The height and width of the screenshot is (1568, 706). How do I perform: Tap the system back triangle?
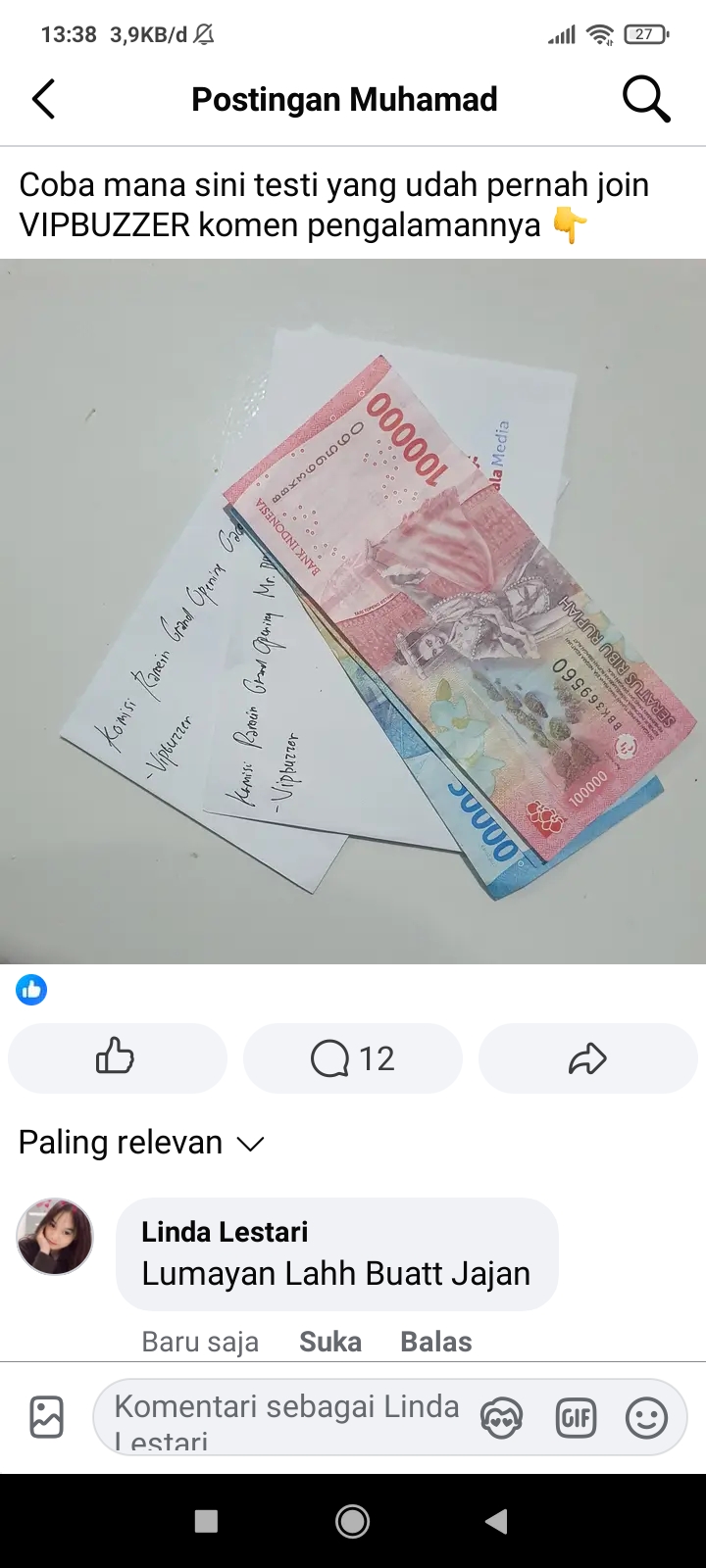click(496, 1521)
